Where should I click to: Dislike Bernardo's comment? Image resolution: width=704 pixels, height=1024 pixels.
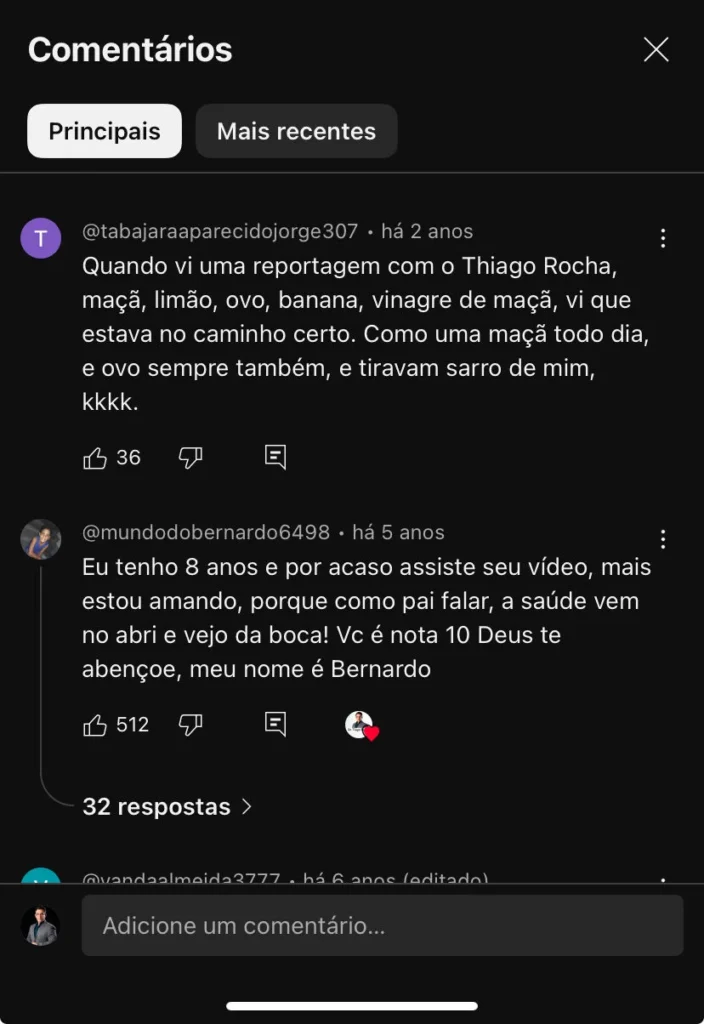(190, 725)
